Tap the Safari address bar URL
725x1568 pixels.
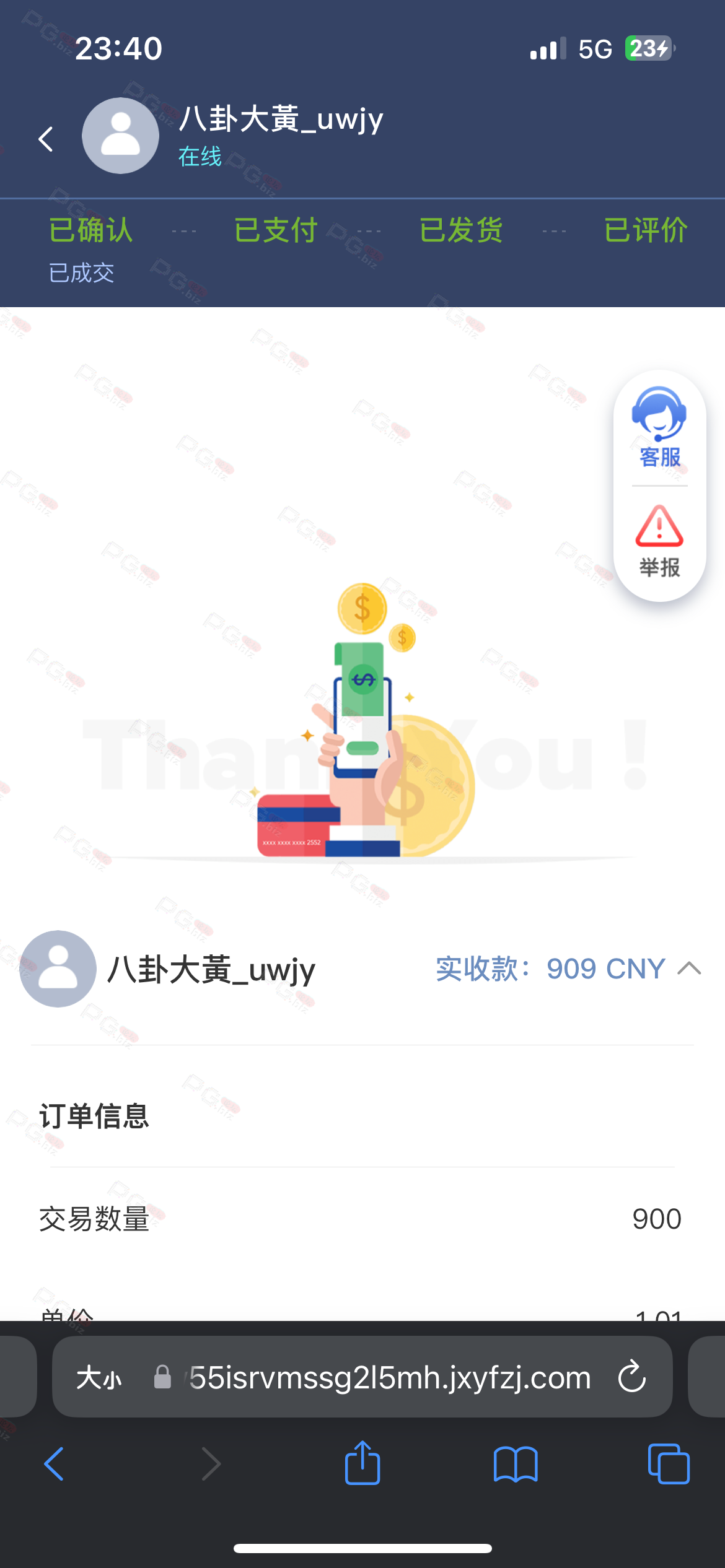[390, 1378]
